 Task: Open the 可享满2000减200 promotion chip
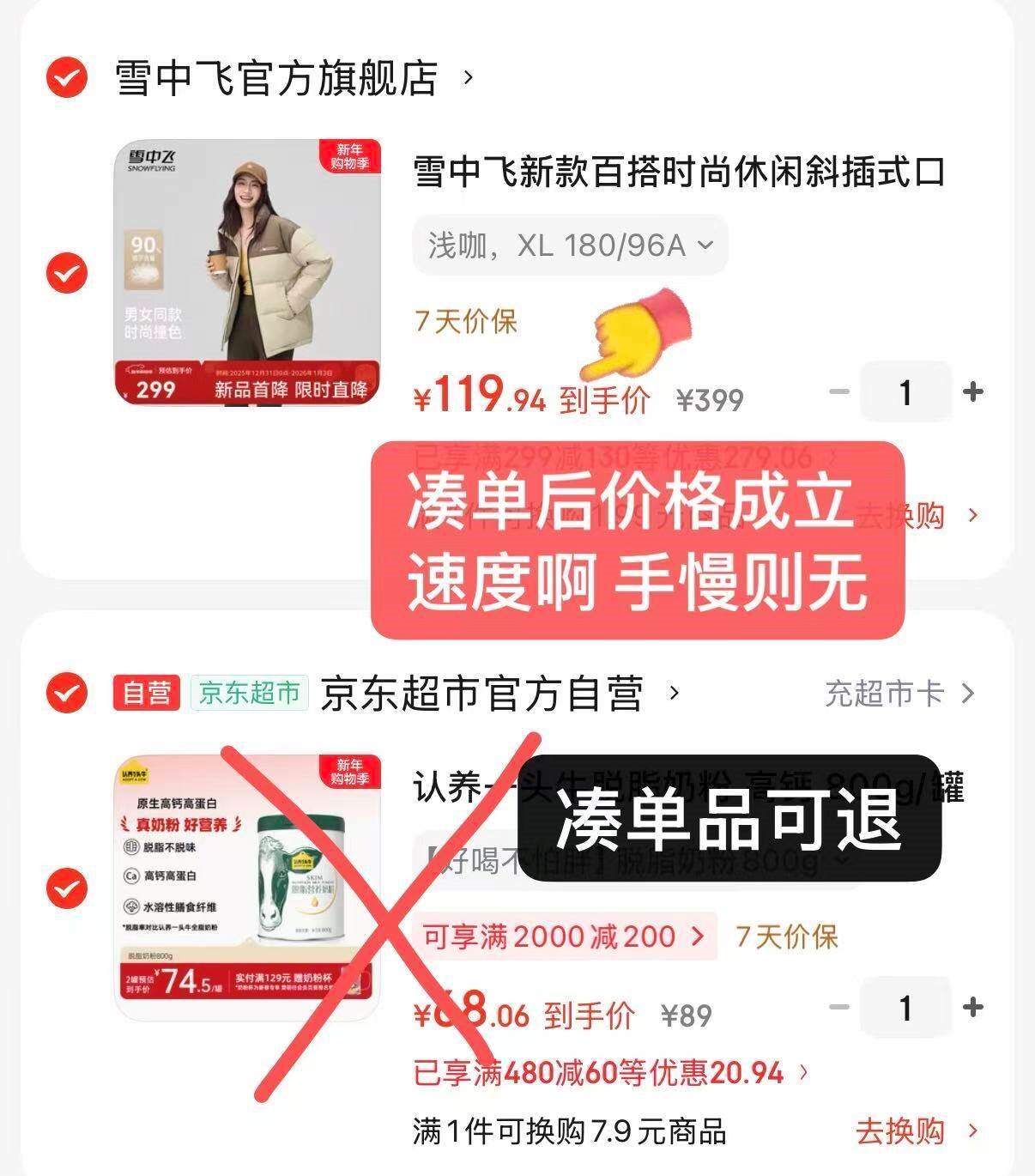click(x=564, y=936)
